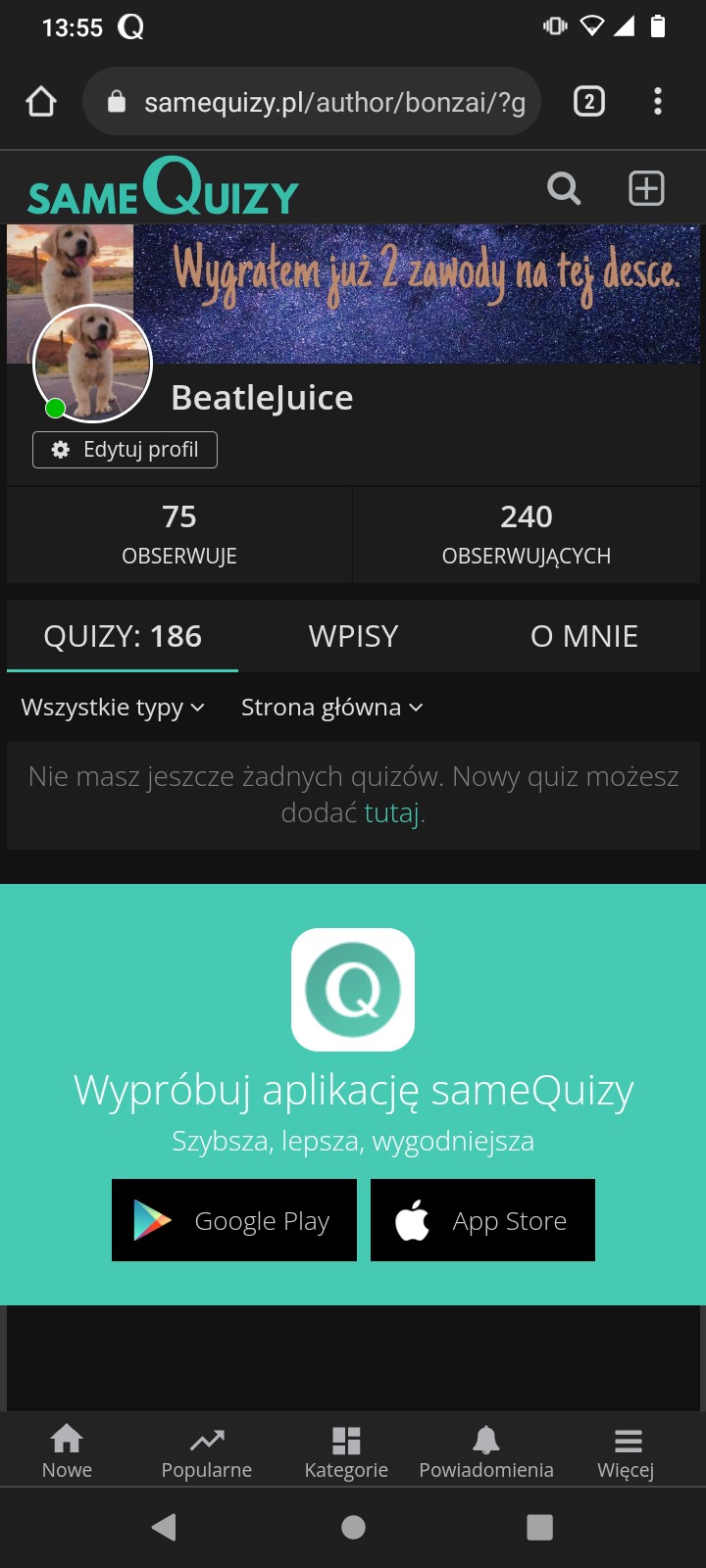706x1568 pixels.
Task: Open the browser tab switcher
Action: click(588, 101)
